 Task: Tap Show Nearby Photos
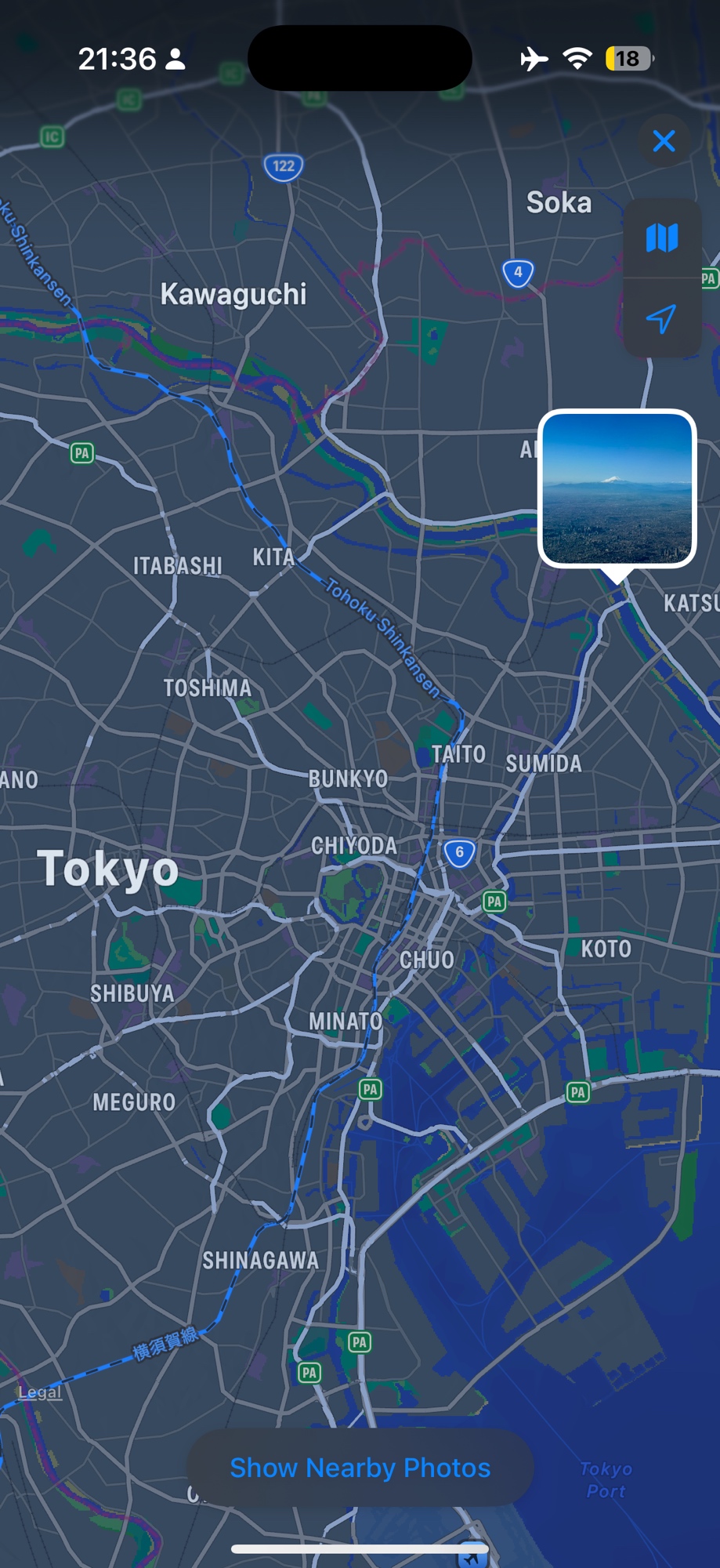point(360,1468)
